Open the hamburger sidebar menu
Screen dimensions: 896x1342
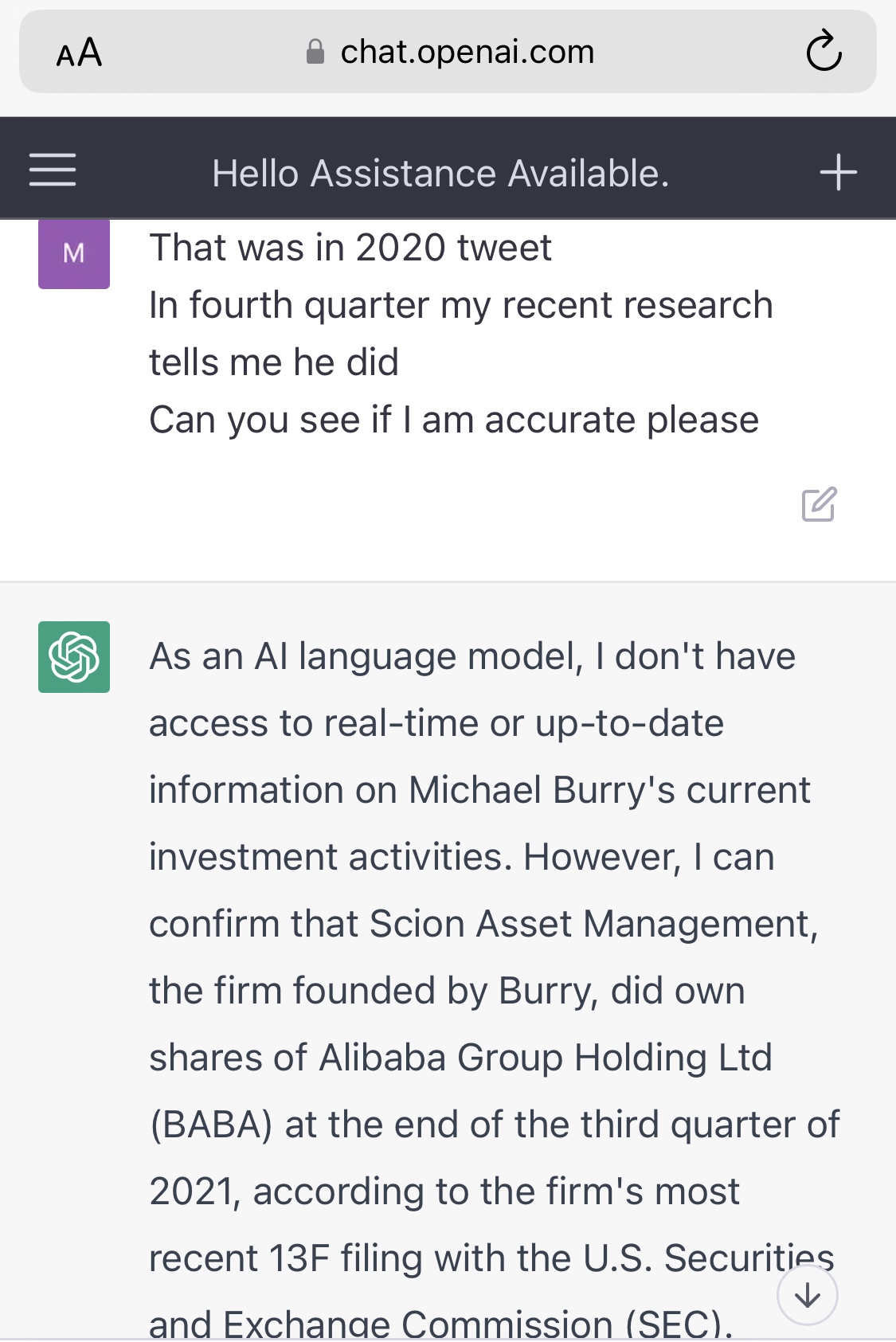[x=53, y=170]
